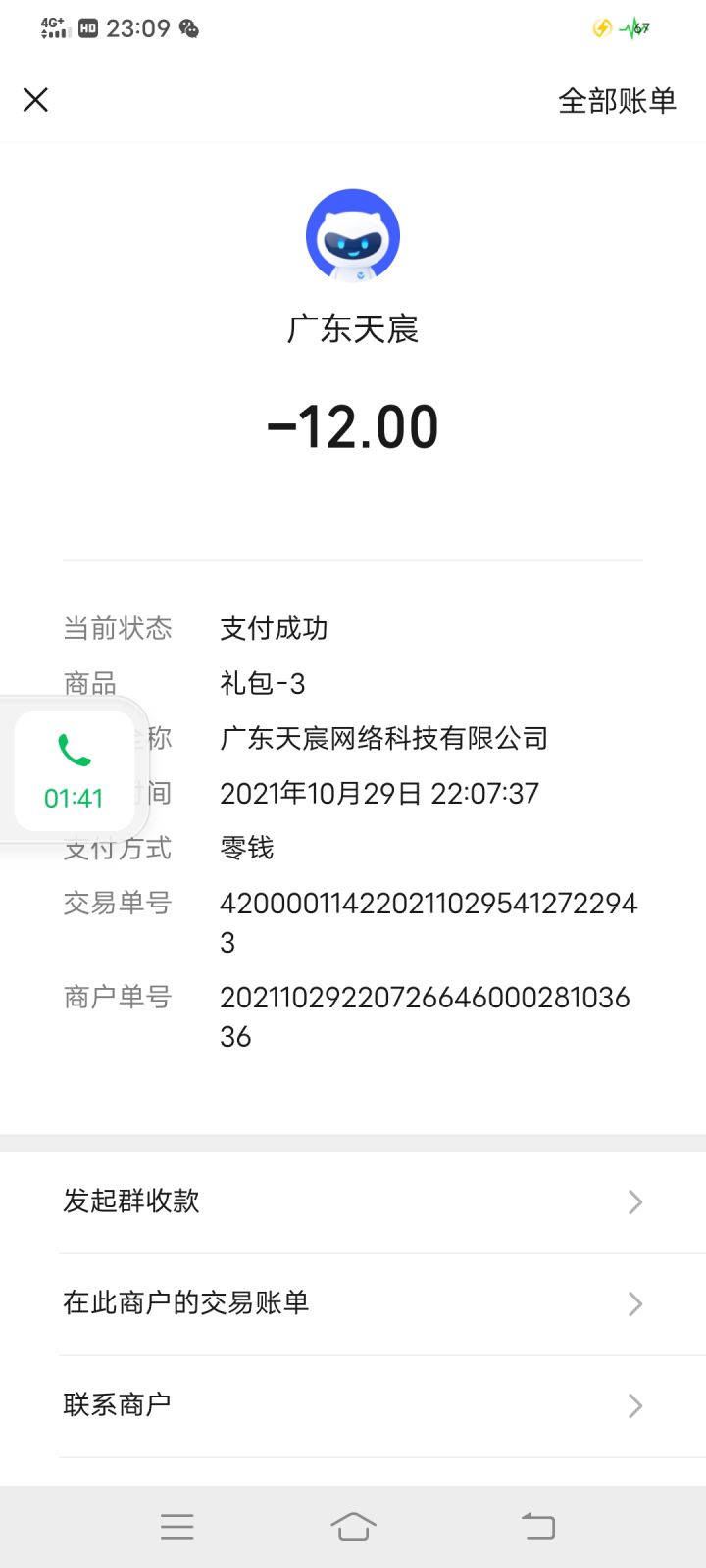Tap the green phone call icon

click(75, 751)
